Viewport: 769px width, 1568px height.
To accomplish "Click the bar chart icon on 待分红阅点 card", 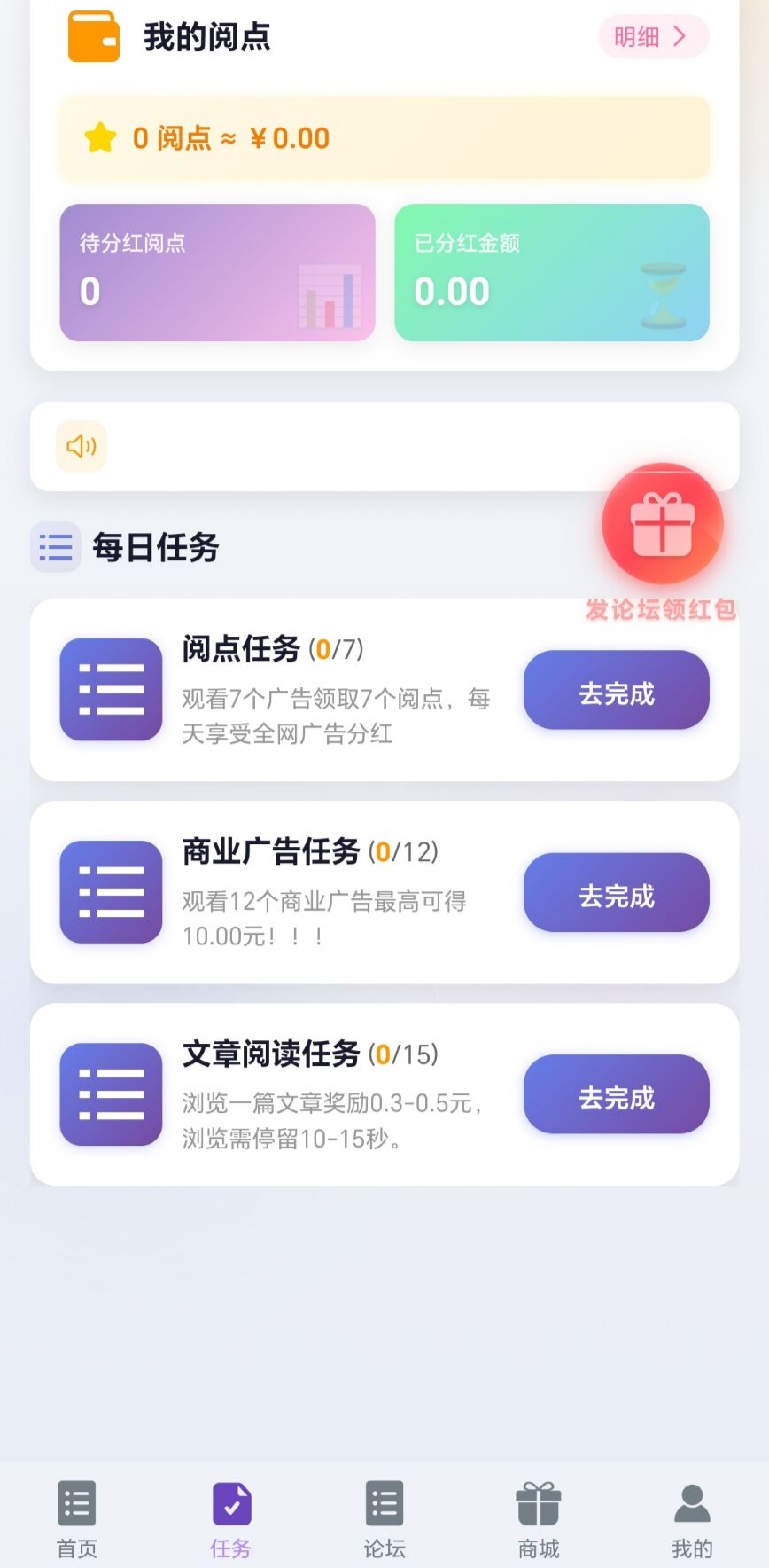I will [332, 296].
